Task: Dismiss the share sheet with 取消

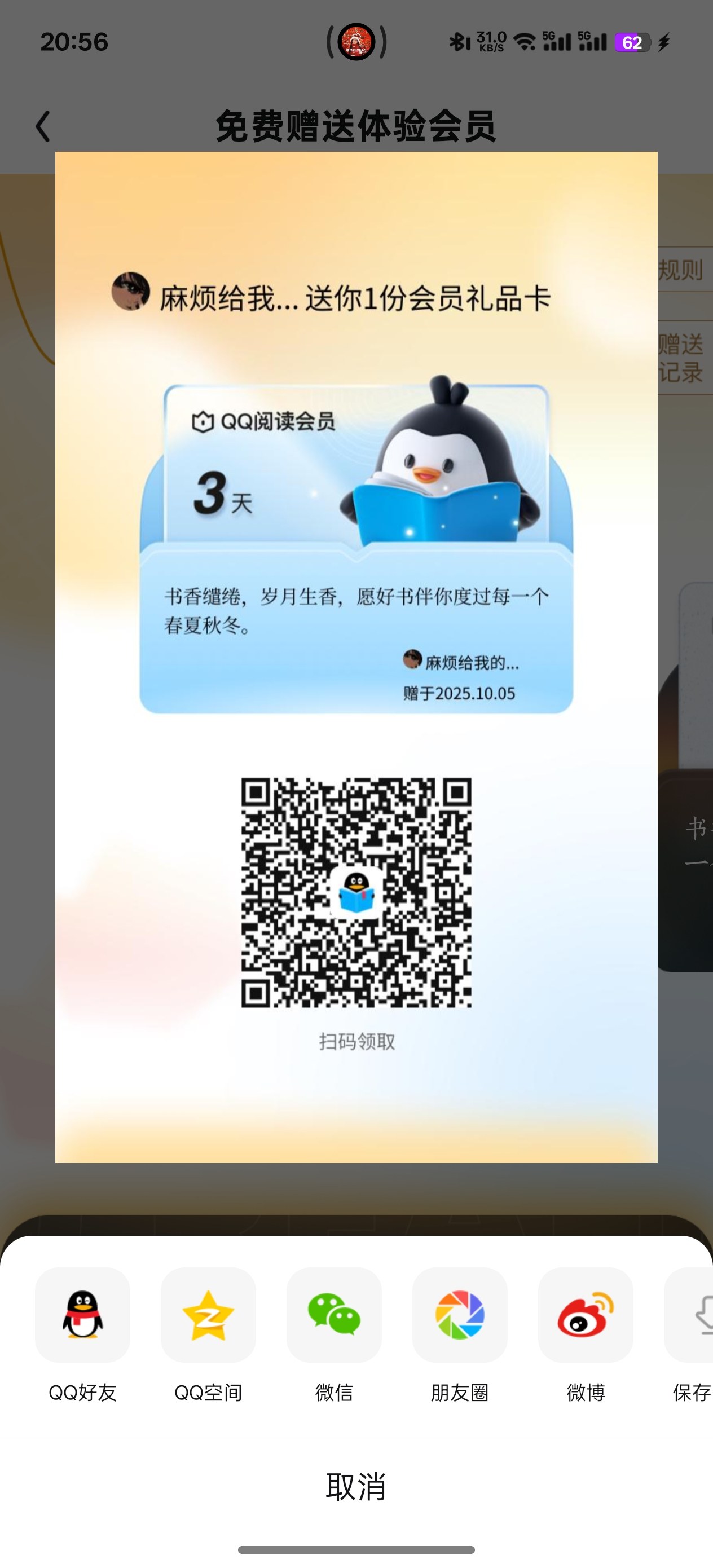Action: coord(356,1486)
